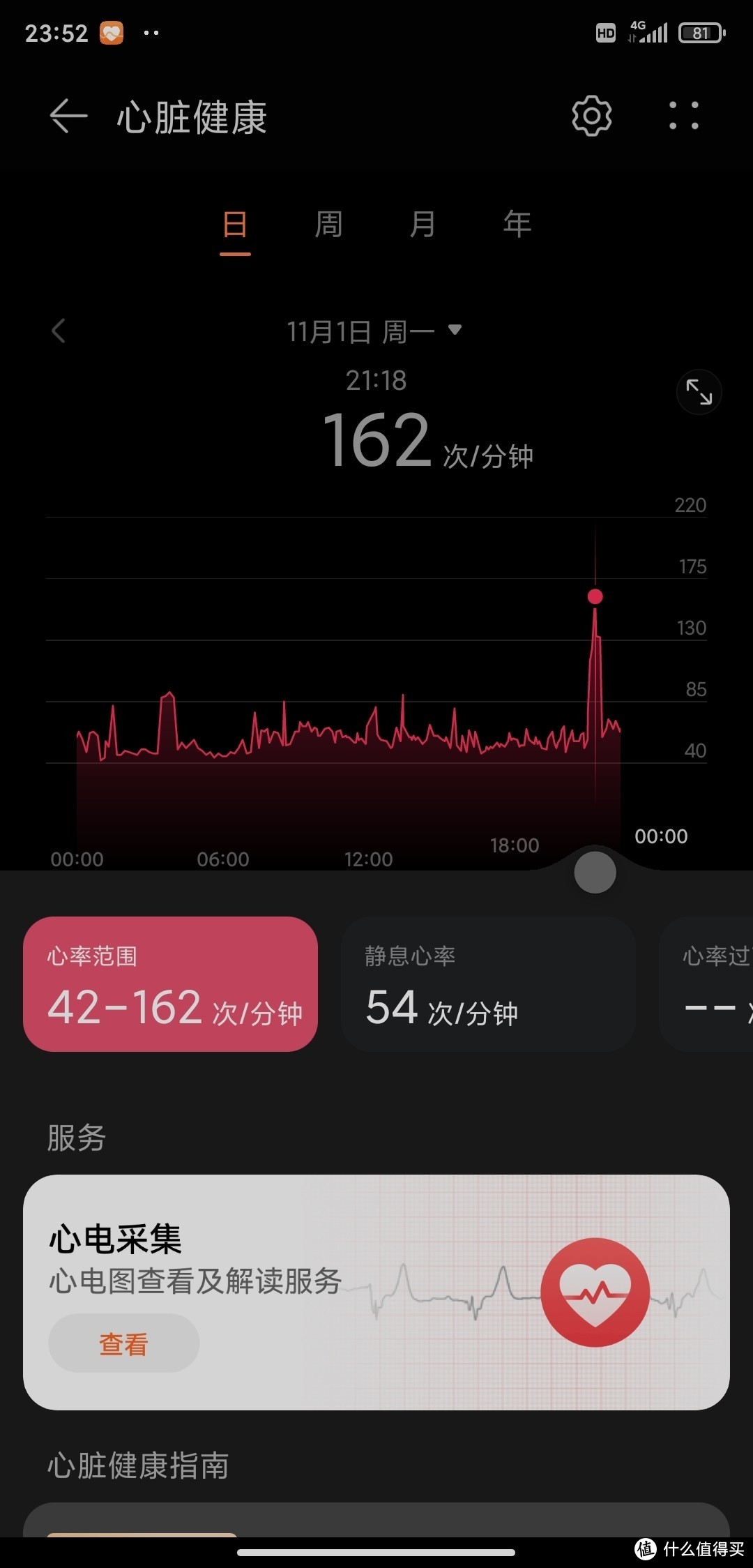Switch to the 月 (month) tab
This screenshot has width=753, height=1568.
point(423,225)
